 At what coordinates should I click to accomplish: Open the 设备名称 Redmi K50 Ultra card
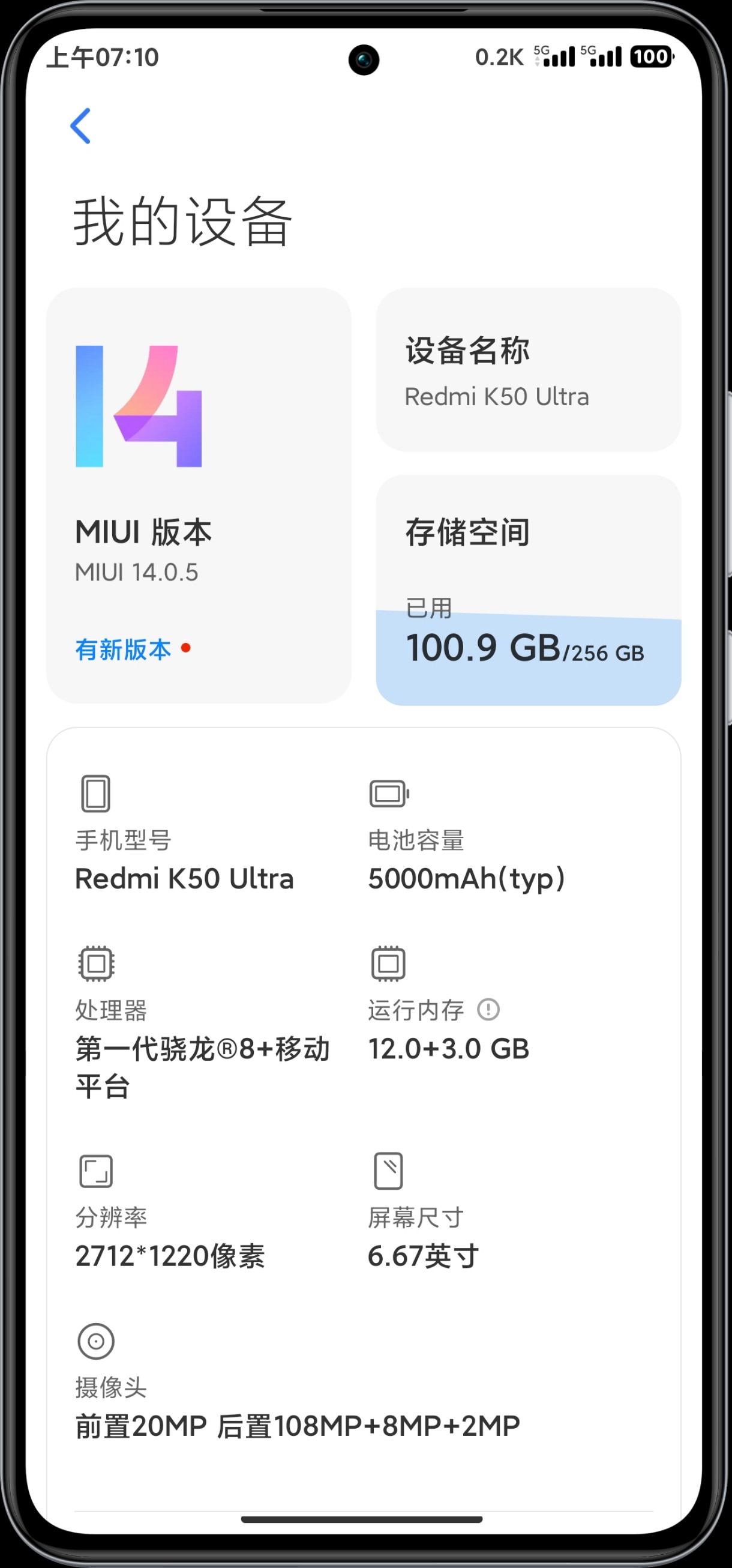coord(527,370)
